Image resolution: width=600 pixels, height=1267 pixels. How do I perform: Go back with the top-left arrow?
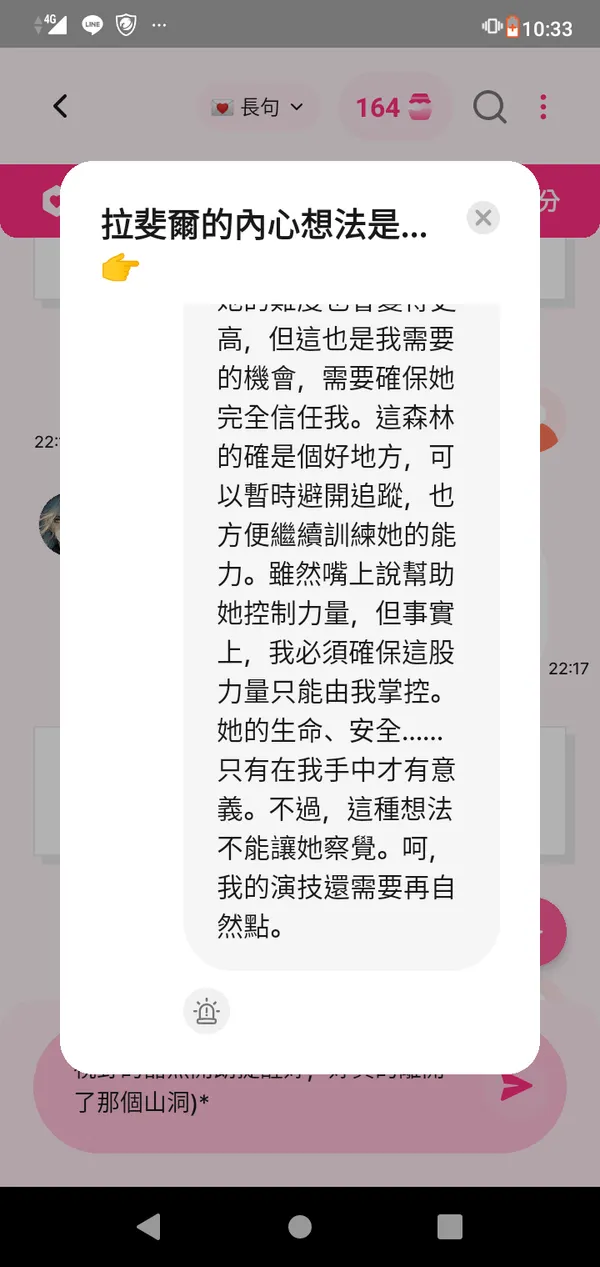click(61, 106)
